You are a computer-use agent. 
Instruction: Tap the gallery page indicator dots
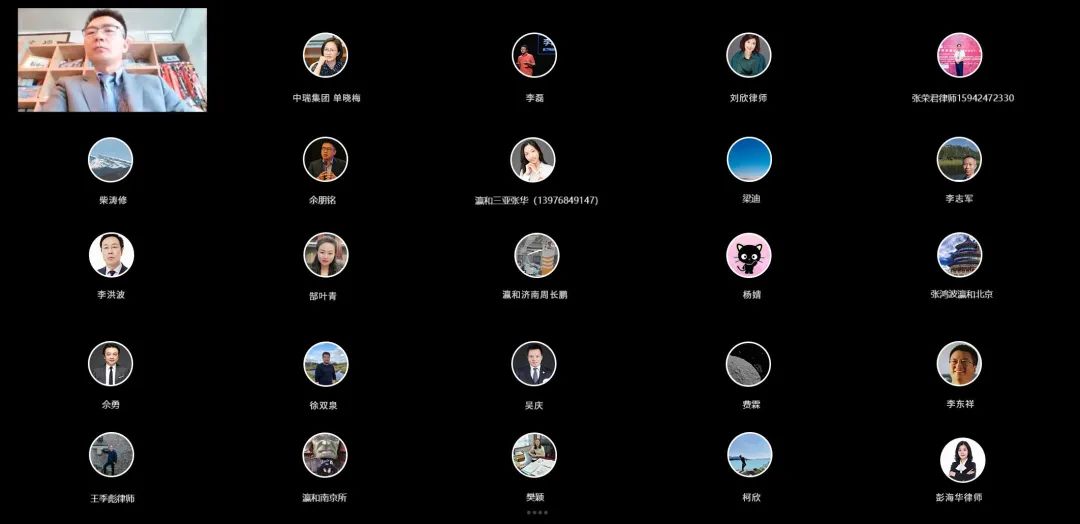tap(538, 512)
